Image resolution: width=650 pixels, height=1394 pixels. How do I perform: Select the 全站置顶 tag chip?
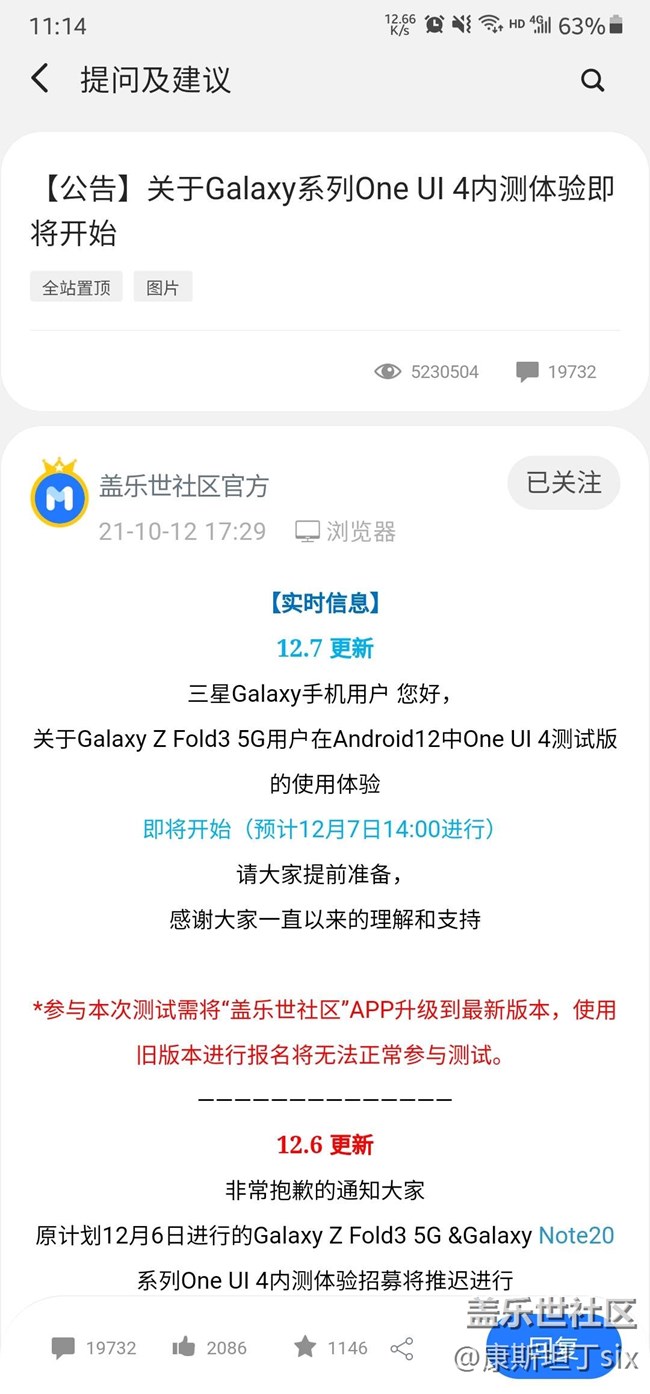tap(76, 288)
